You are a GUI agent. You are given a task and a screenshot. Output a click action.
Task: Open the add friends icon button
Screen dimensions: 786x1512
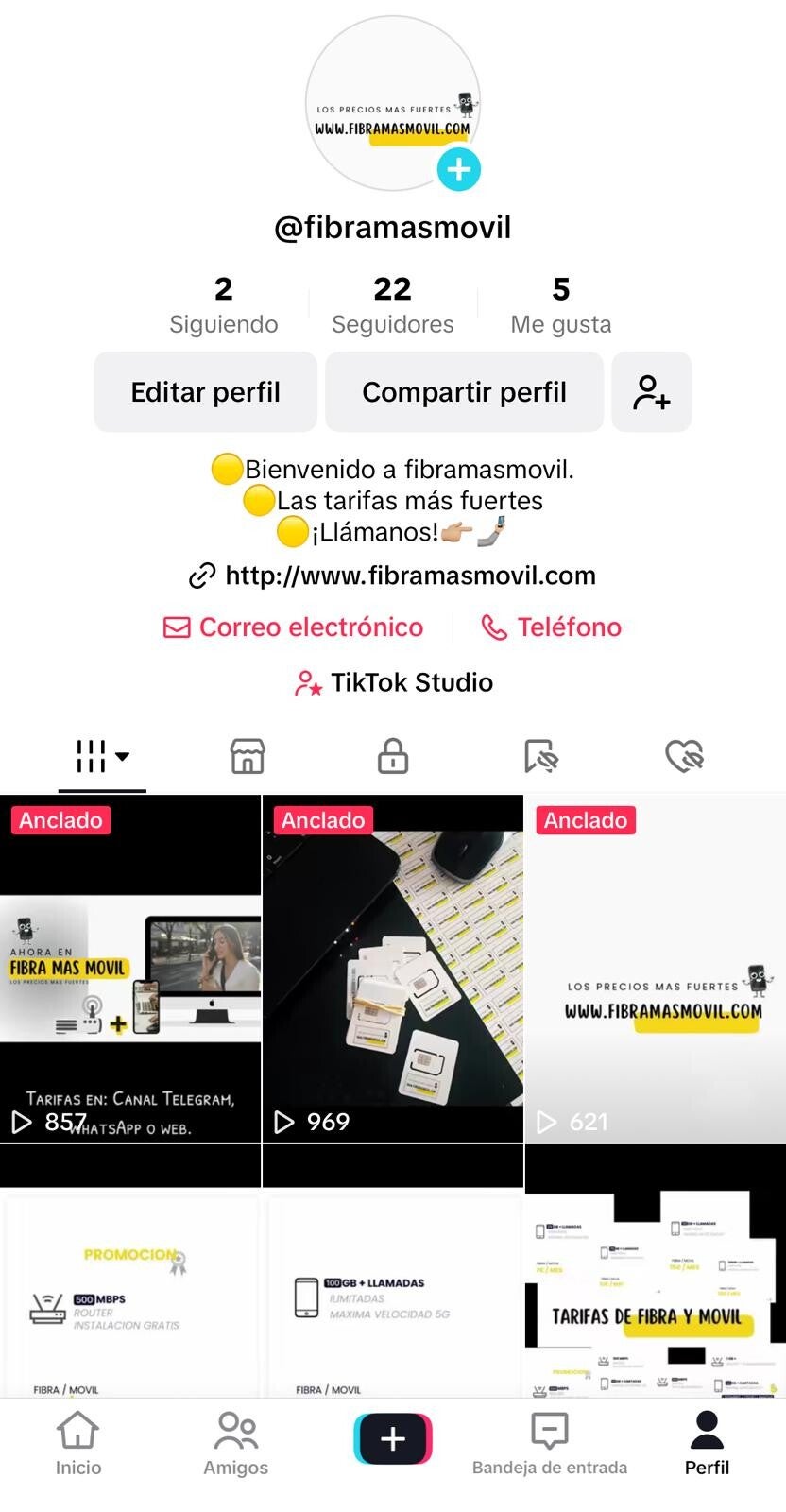coord(652,392)
